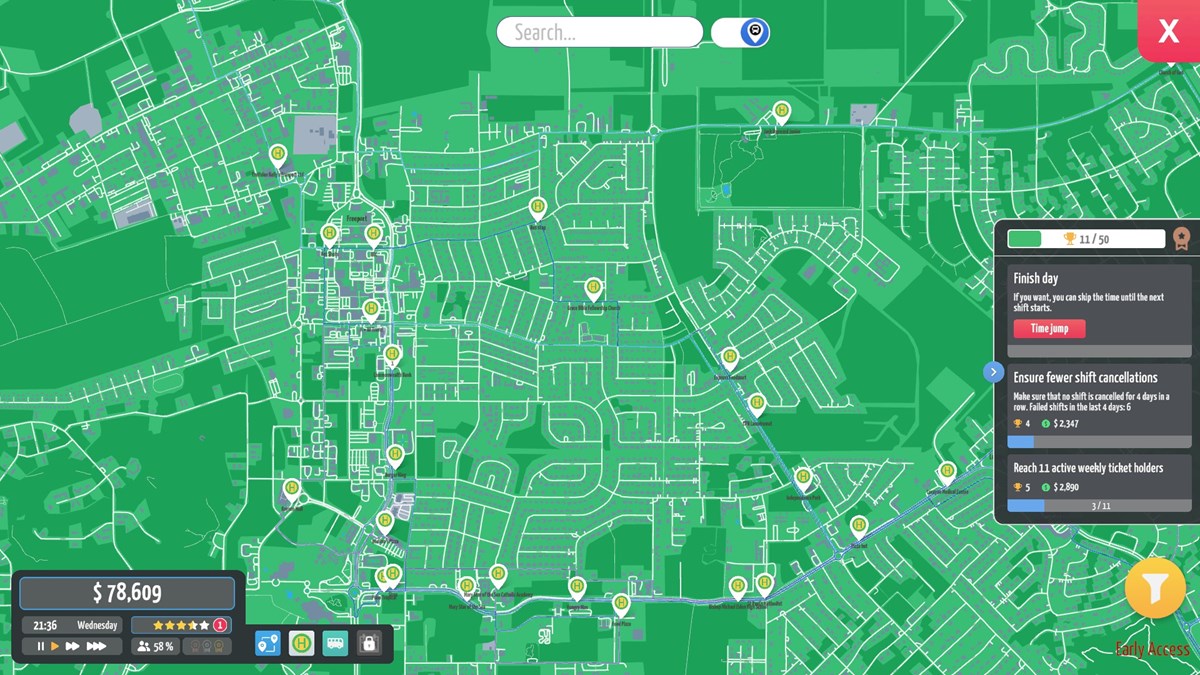This screenshot has height=675, width=1200.
Task: Open the routes planner icon
Action: coord(268,644)
